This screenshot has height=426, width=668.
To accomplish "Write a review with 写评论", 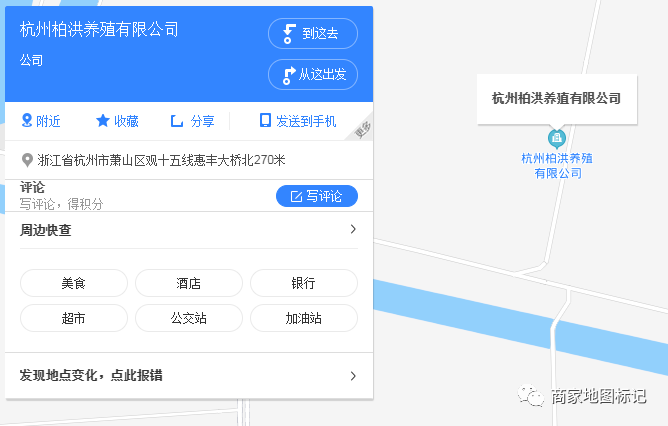I will click(x=316, y=196).
